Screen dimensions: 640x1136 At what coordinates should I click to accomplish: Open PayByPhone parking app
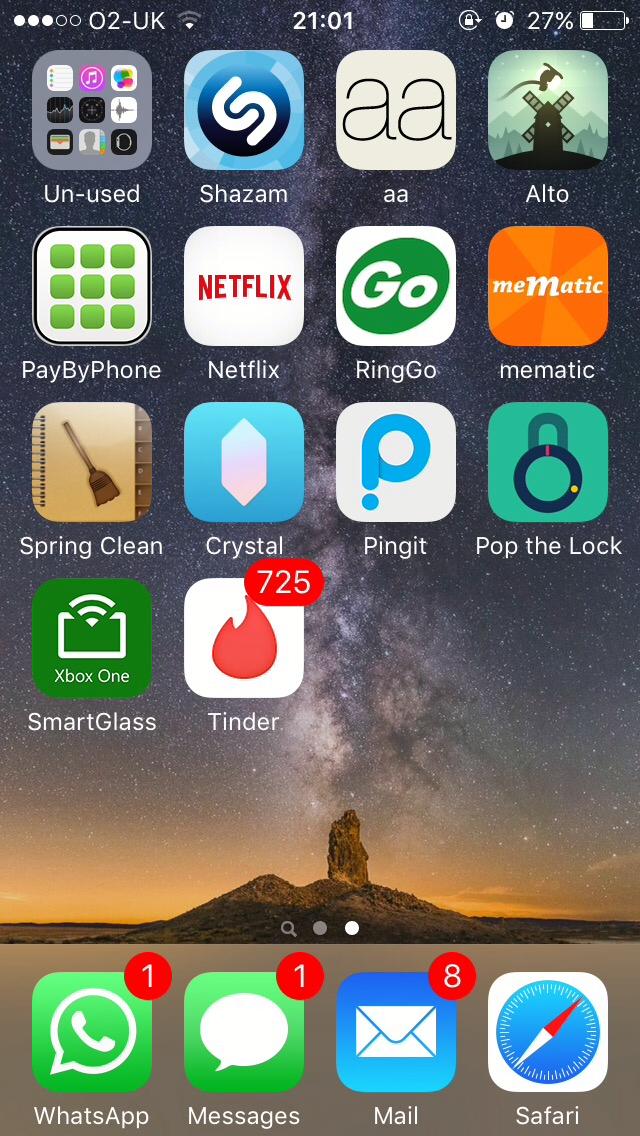92,286
